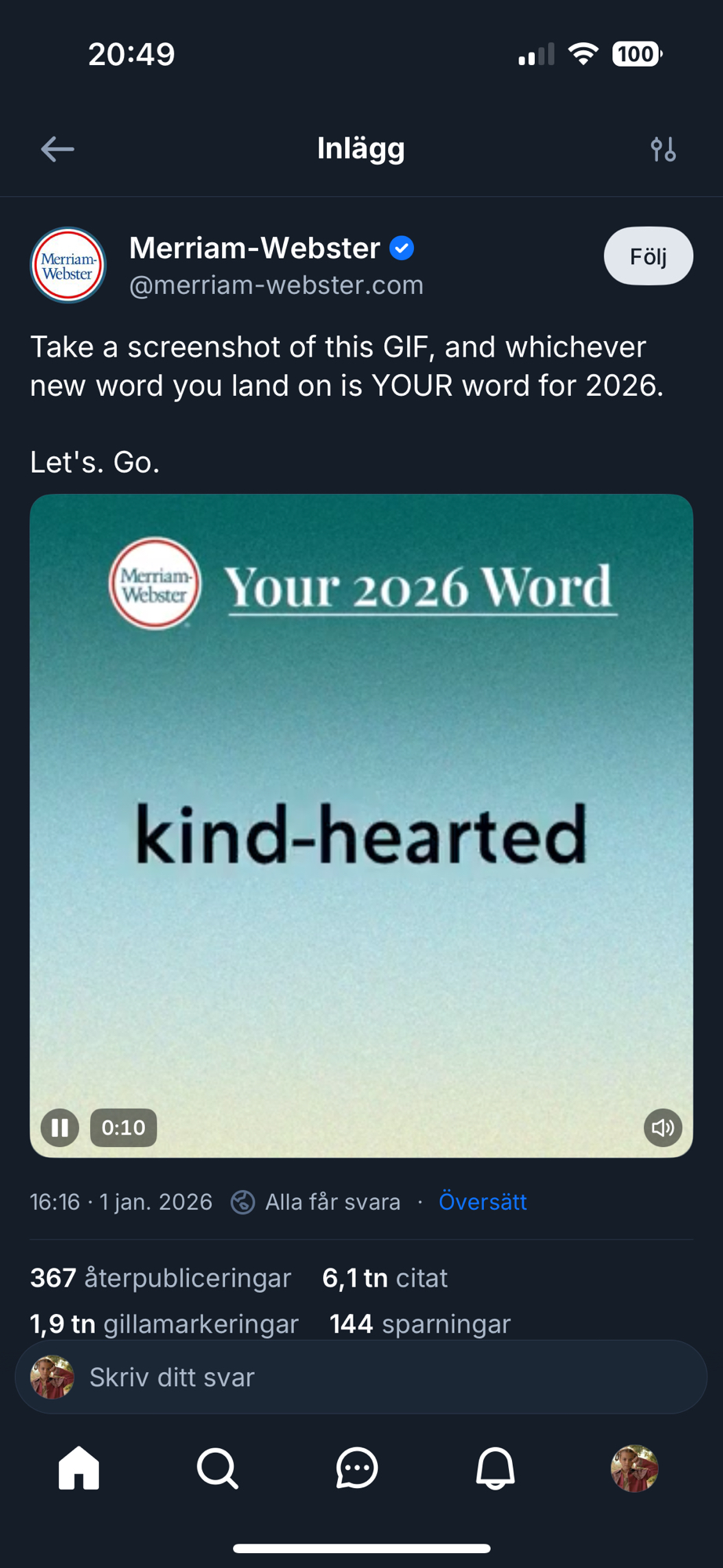Open the chat messages tab

357,1468
